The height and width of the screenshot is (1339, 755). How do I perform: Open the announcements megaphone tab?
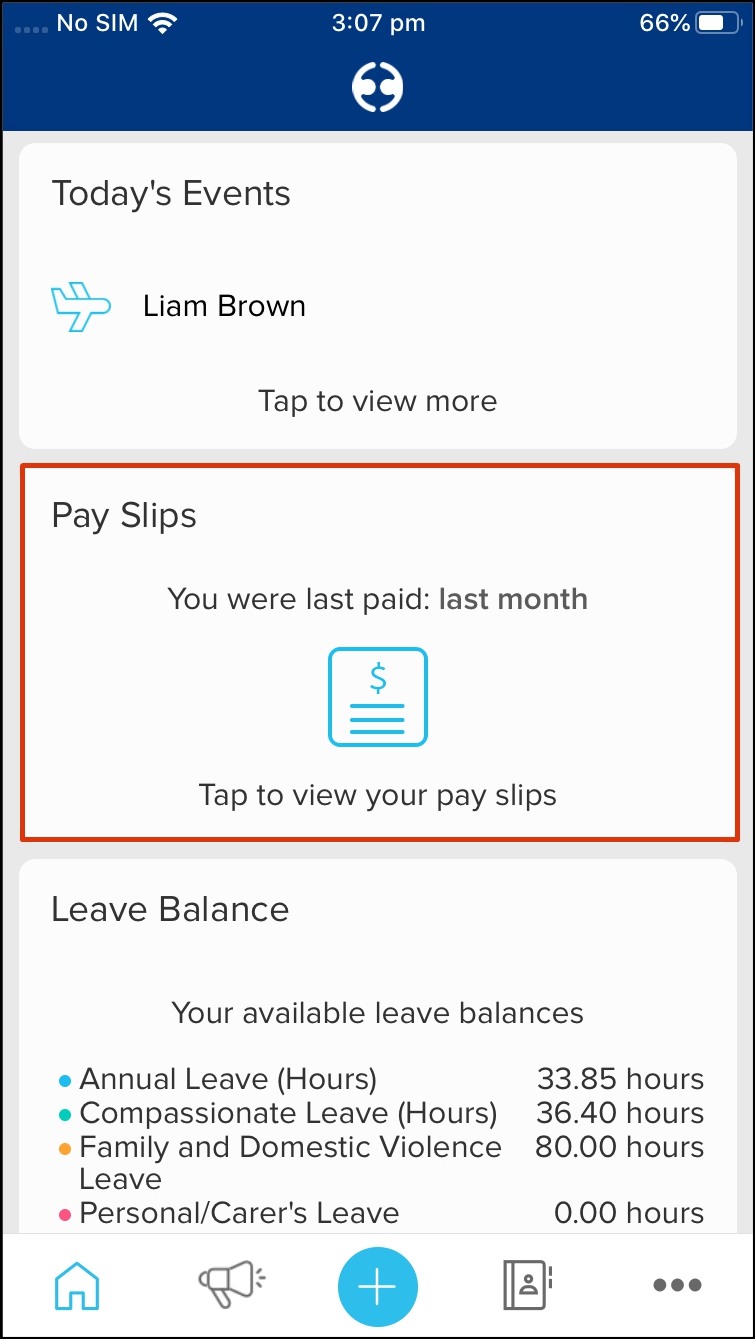[x=231, y=1285]
